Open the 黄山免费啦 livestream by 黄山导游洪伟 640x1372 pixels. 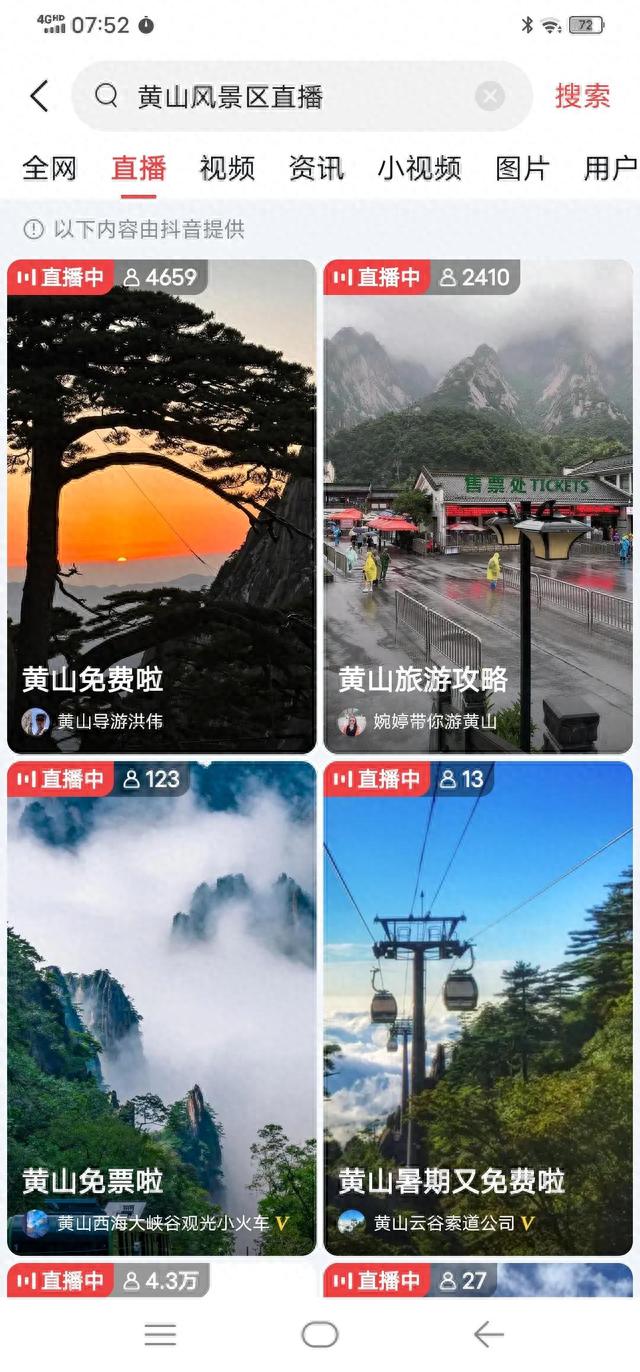pyautogui.click(x=161, y=506)
